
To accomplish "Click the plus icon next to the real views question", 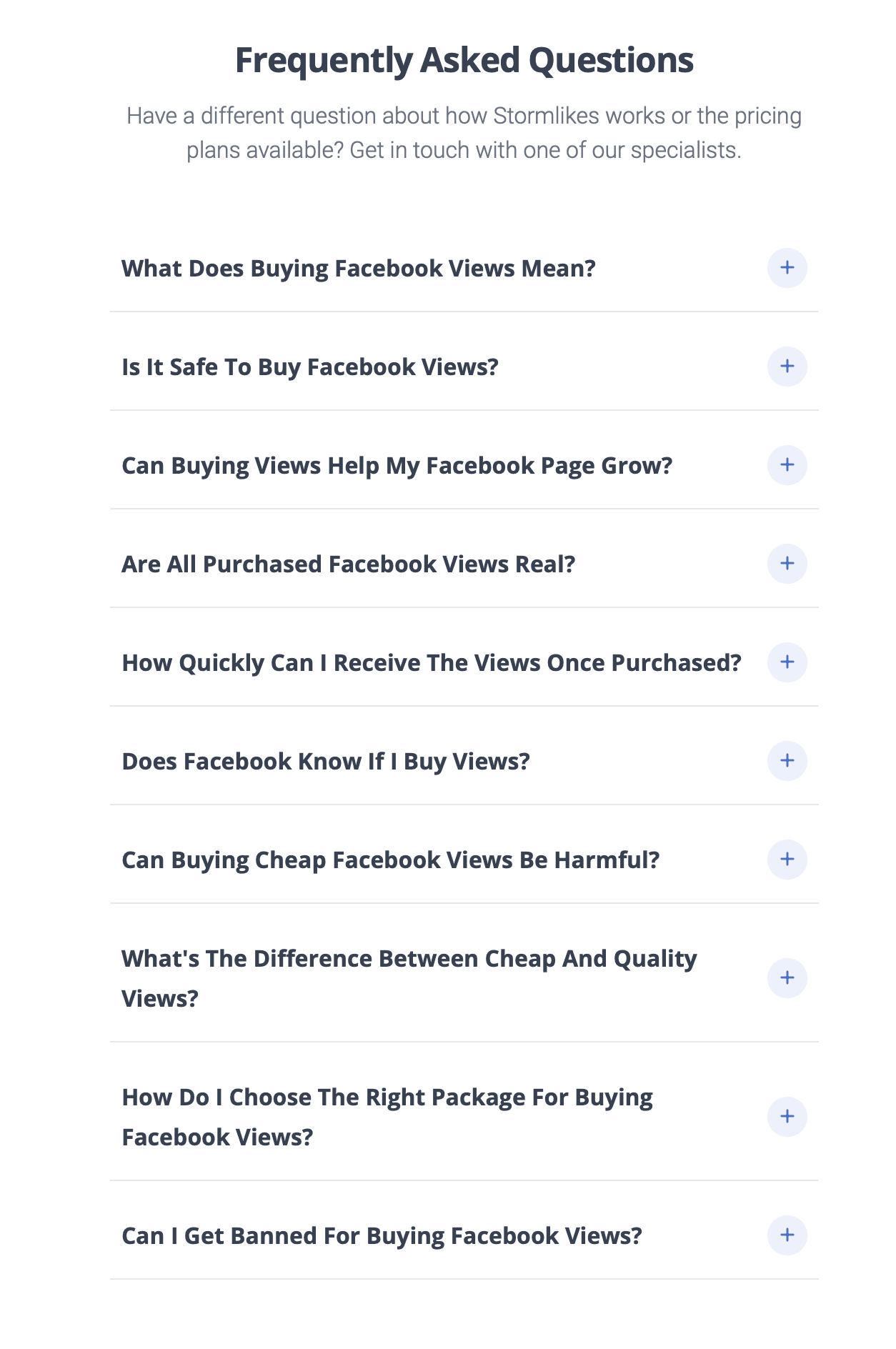I will pyautogui.click(x=787, y=563).
